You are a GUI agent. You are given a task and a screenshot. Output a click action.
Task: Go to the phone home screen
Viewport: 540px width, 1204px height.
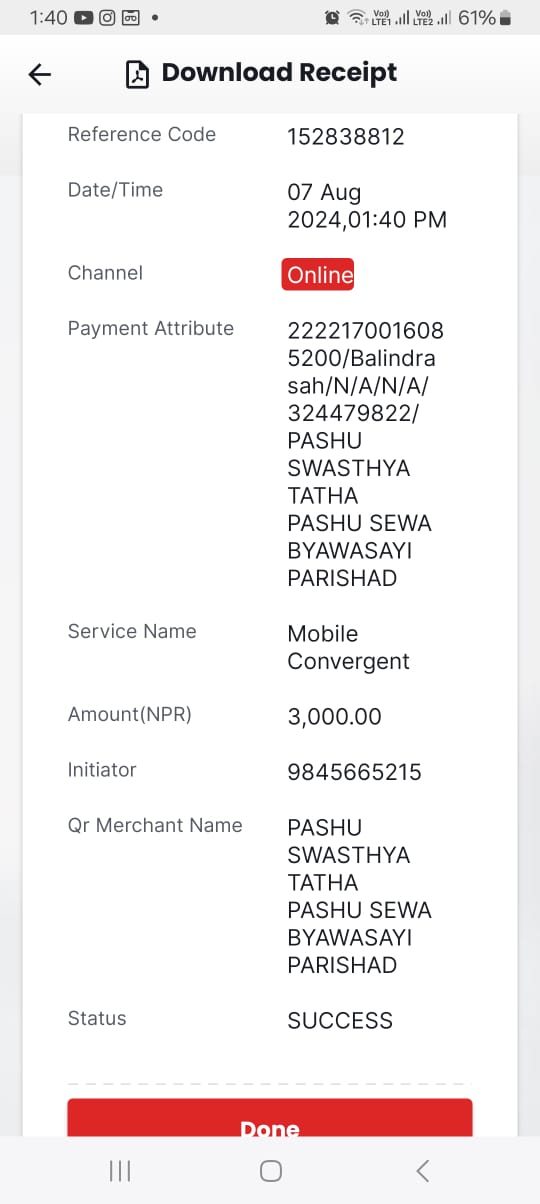click(270, 1171)
